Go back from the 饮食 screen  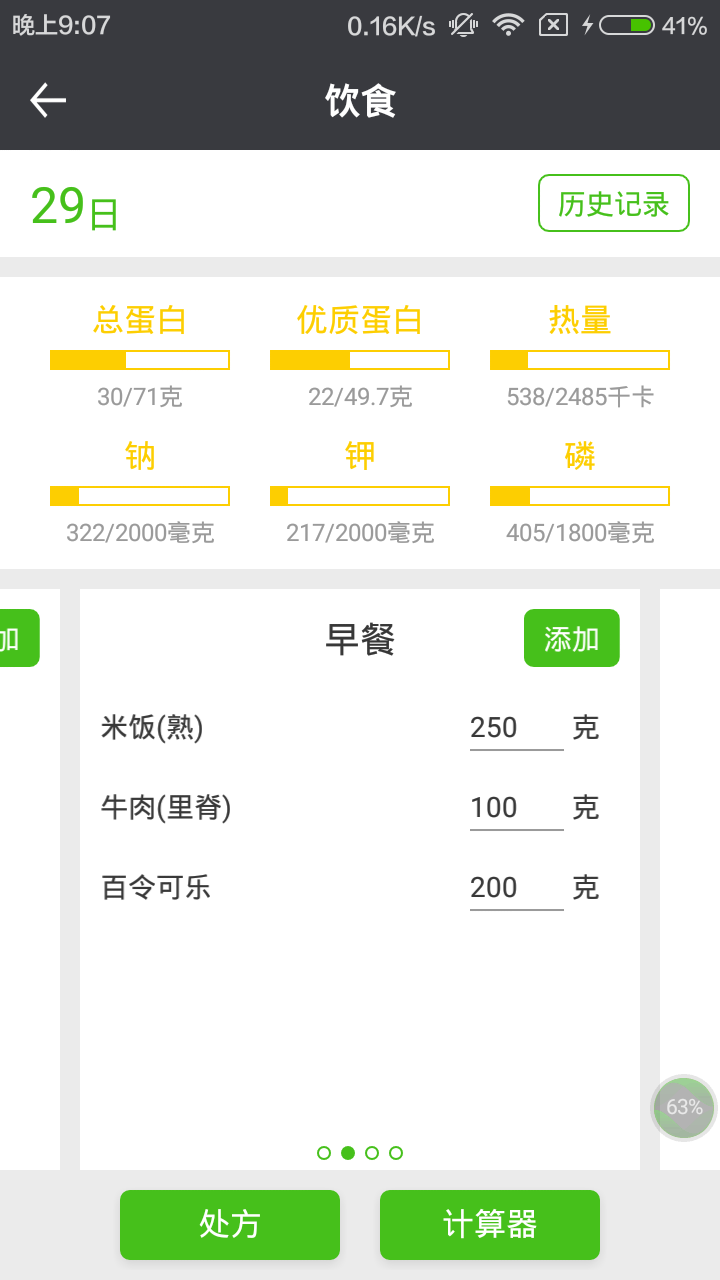point(48,100)
